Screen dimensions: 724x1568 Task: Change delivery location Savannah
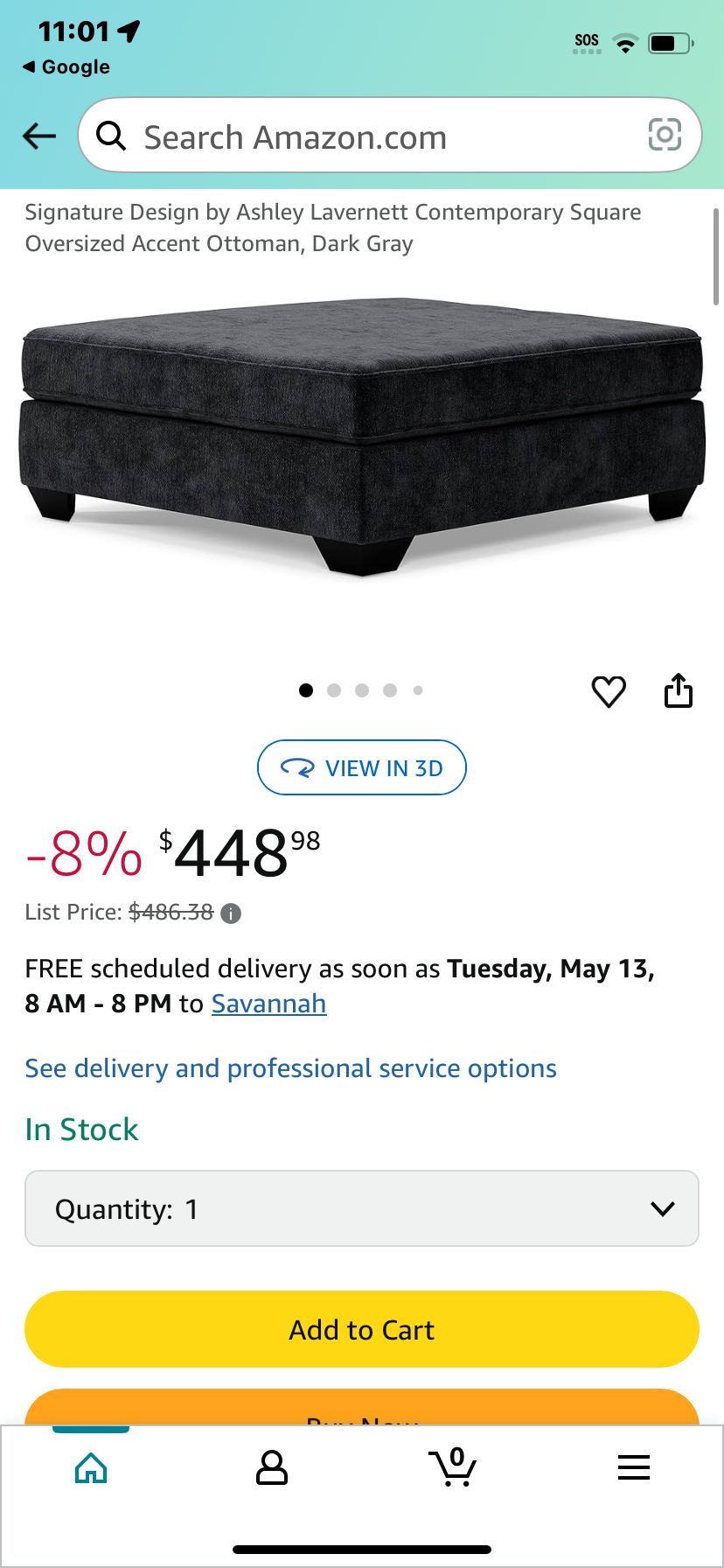coord(269,1004)
